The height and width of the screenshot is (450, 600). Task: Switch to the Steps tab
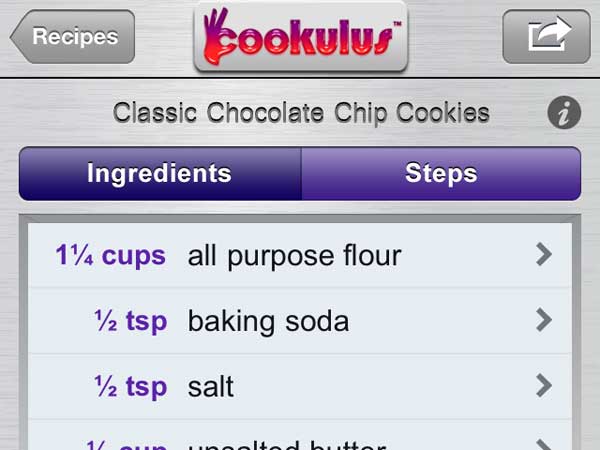tap(440, 173)
